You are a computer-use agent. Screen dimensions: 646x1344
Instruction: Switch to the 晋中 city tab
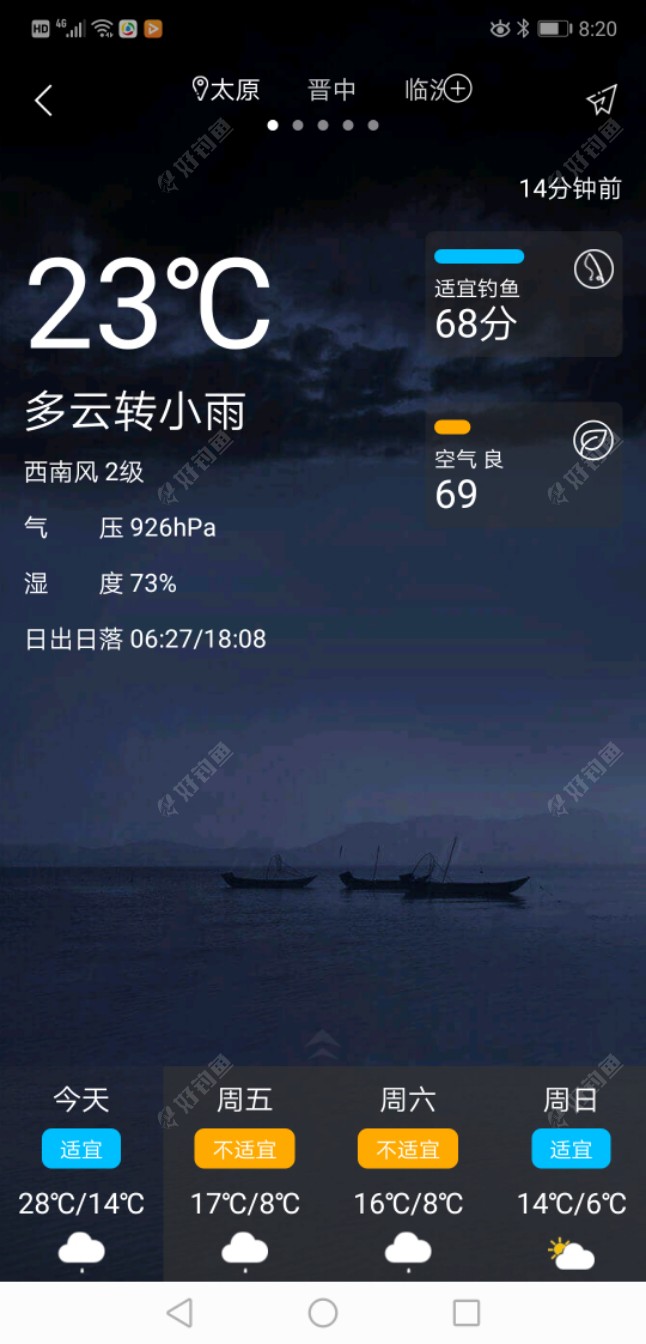(331, 90)
